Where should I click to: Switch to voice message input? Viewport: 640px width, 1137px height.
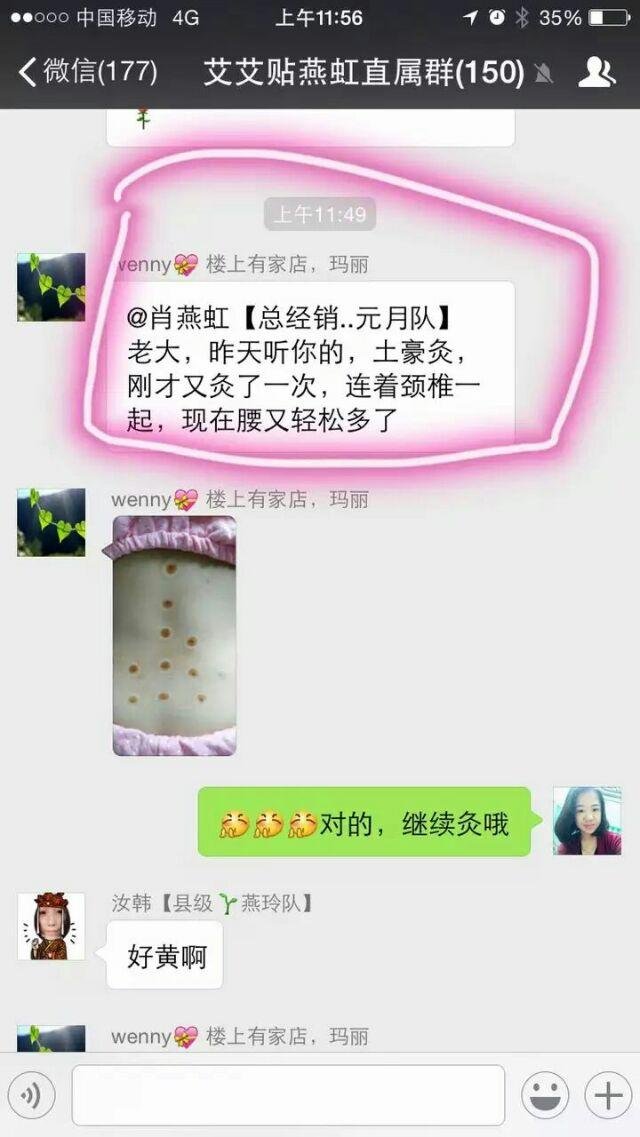pos(32,1097)
